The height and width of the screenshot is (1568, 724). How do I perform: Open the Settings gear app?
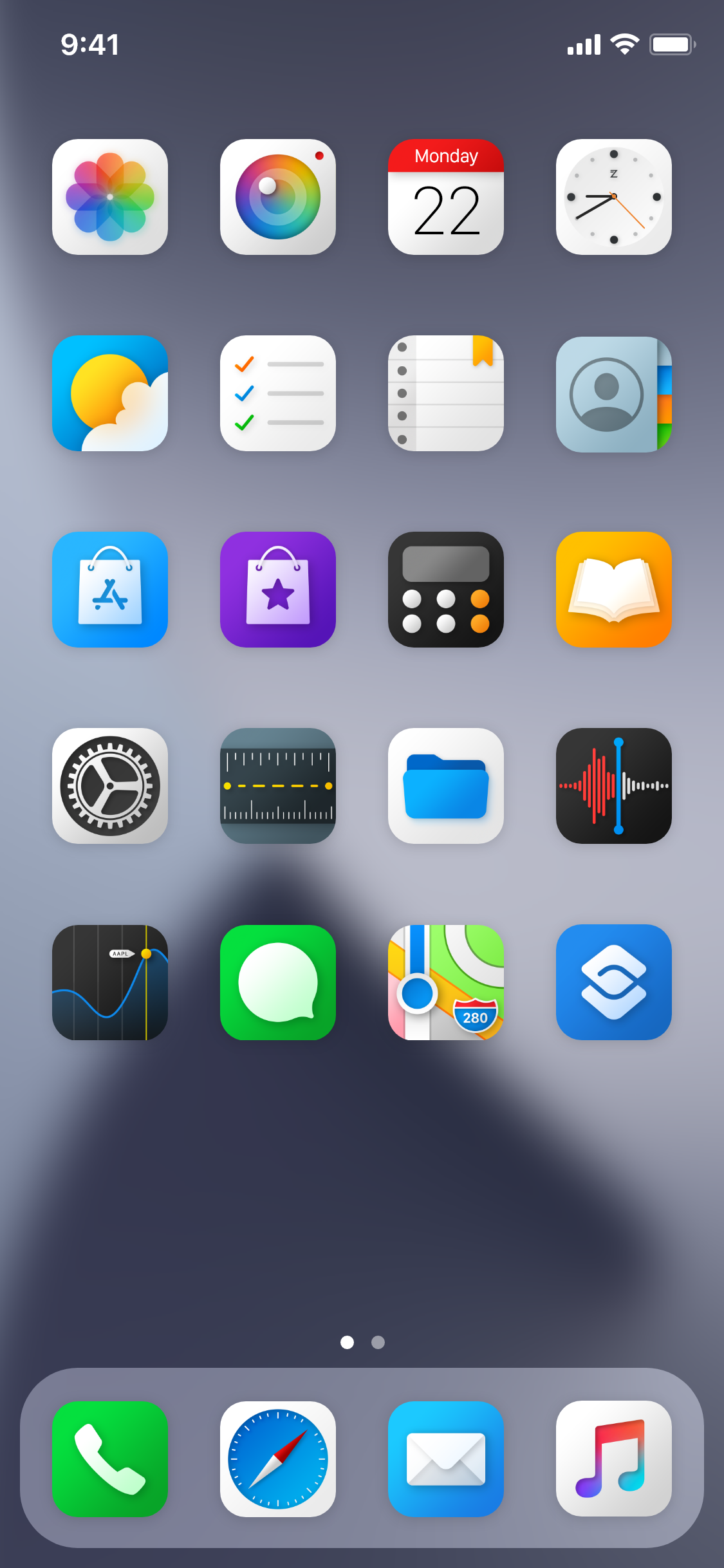pyautogui.click(x=110, y=786)
